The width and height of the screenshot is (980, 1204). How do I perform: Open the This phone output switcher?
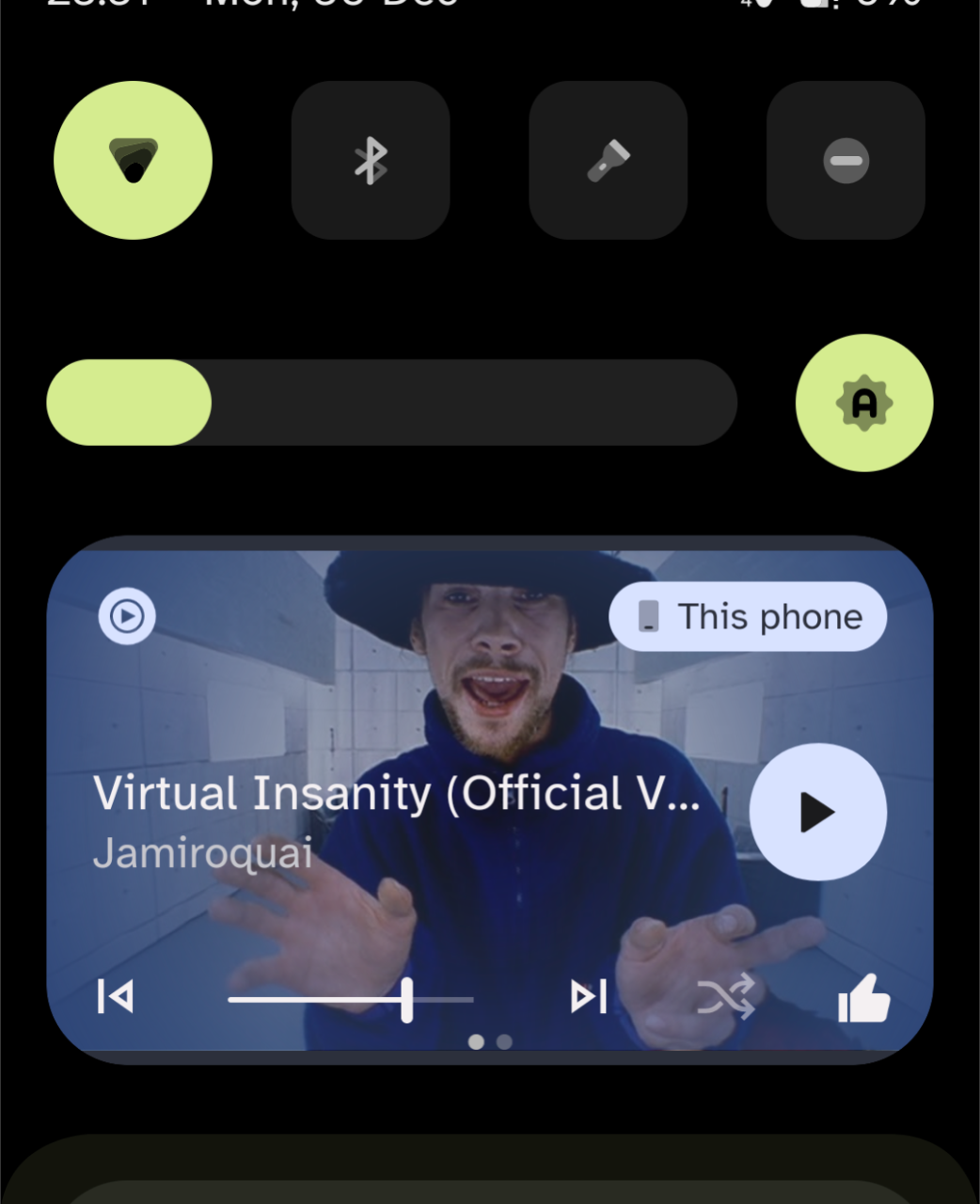pos(748,617)
